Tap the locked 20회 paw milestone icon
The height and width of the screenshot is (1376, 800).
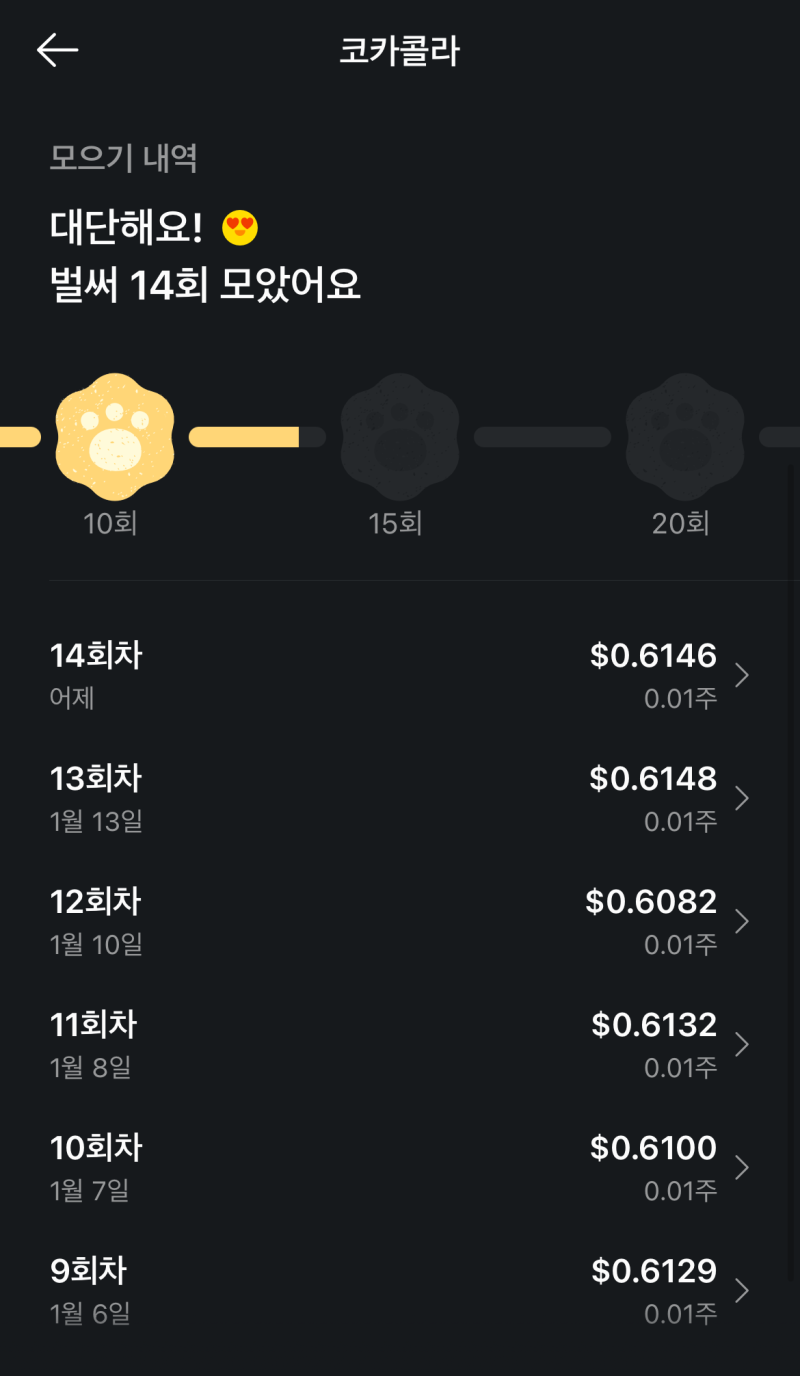pyautogui.click(x=684, y=437)
